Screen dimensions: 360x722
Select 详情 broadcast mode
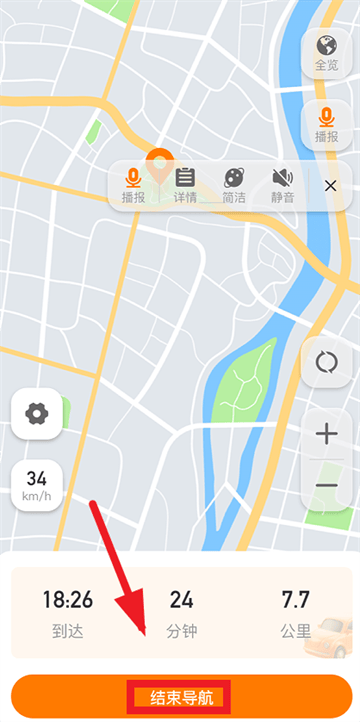tap(185, 186)
